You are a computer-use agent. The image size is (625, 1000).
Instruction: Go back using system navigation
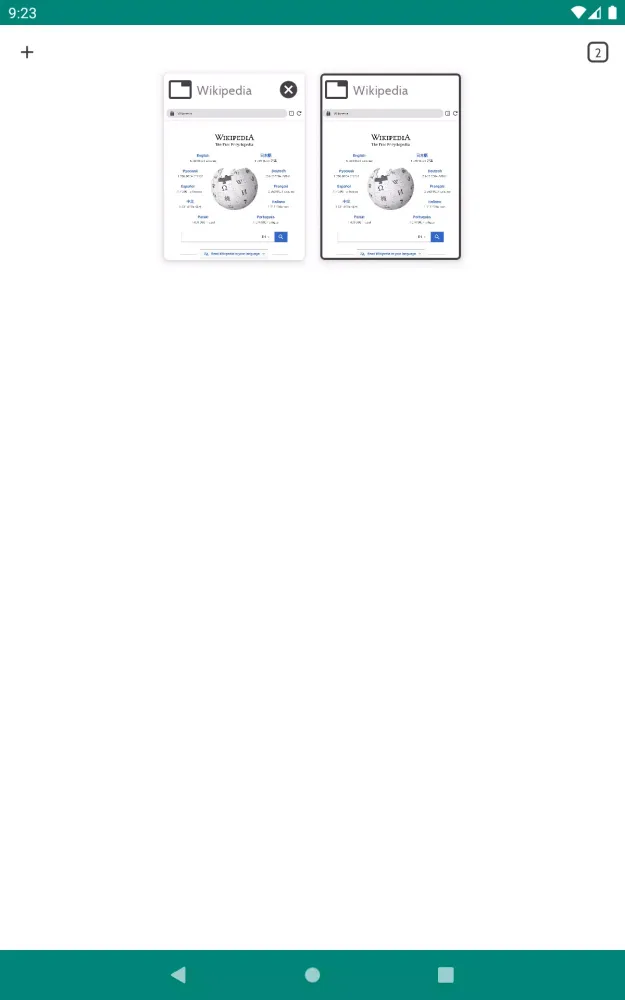point(178,974)
